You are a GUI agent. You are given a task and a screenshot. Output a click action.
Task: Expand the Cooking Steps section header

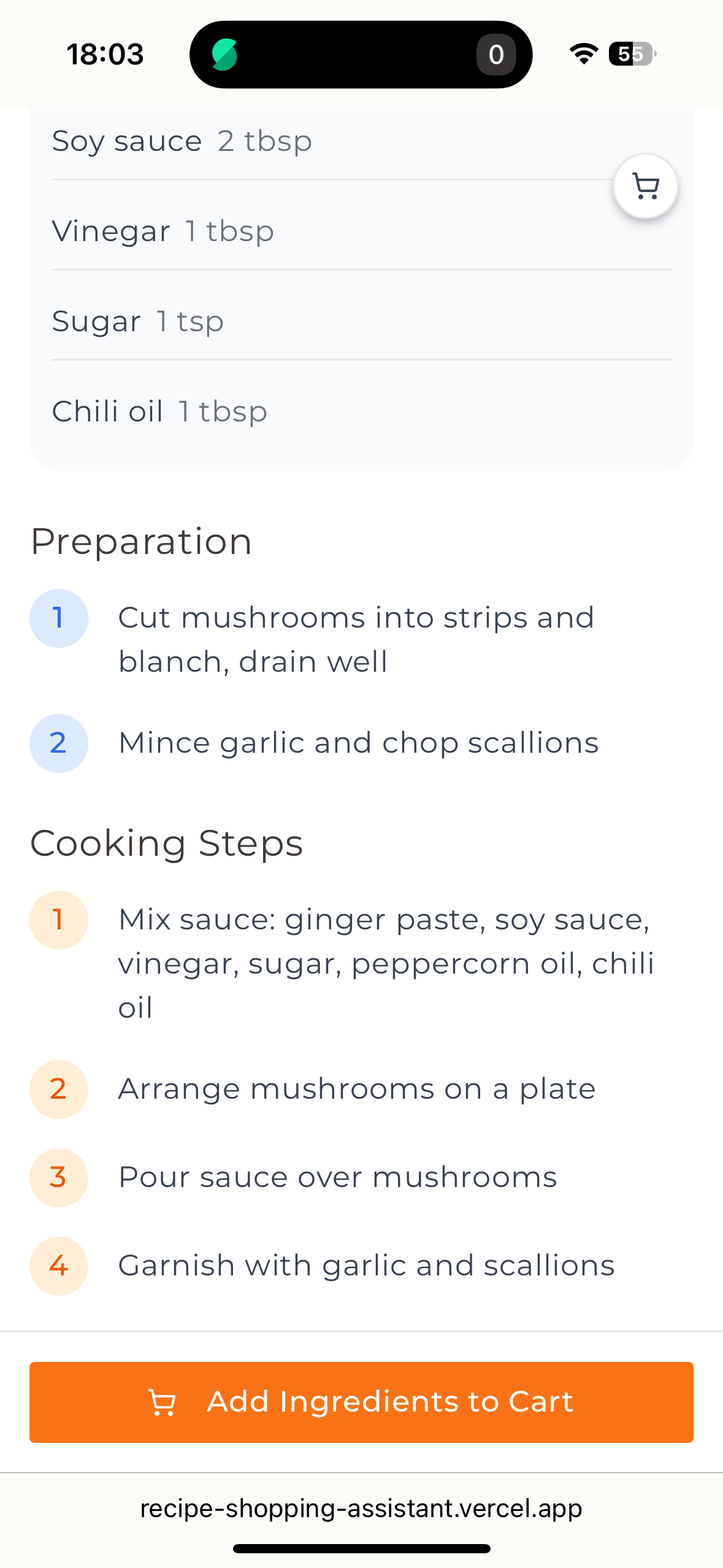(167, 843)
